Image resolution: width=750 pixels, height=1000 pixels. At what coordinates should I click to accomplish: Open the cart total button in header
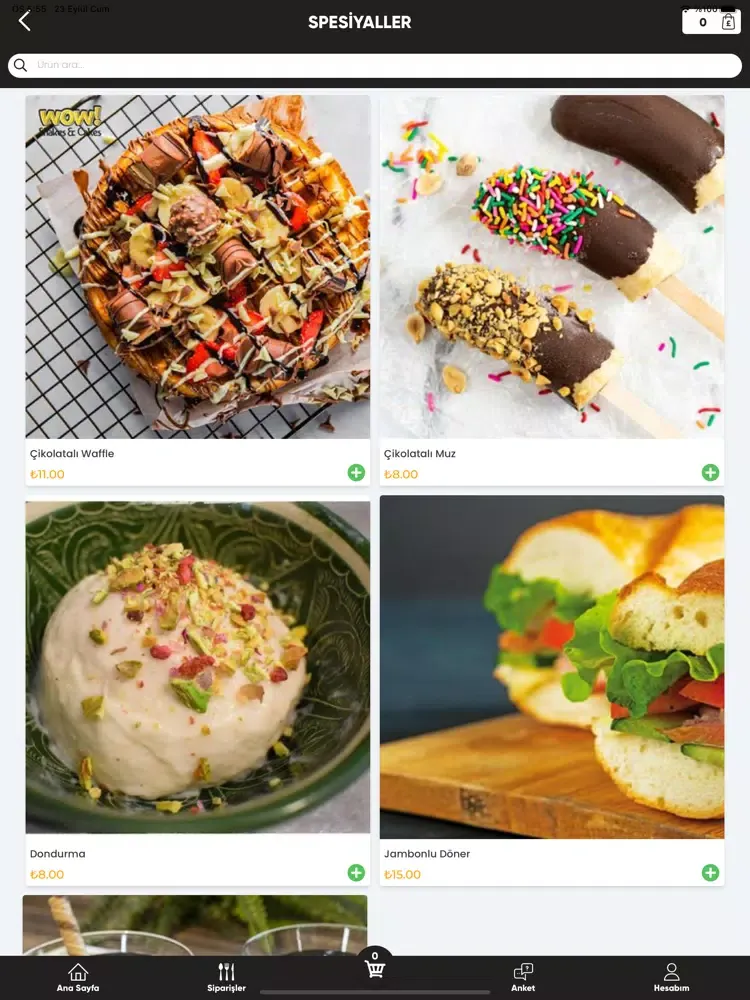click(711, 22)
